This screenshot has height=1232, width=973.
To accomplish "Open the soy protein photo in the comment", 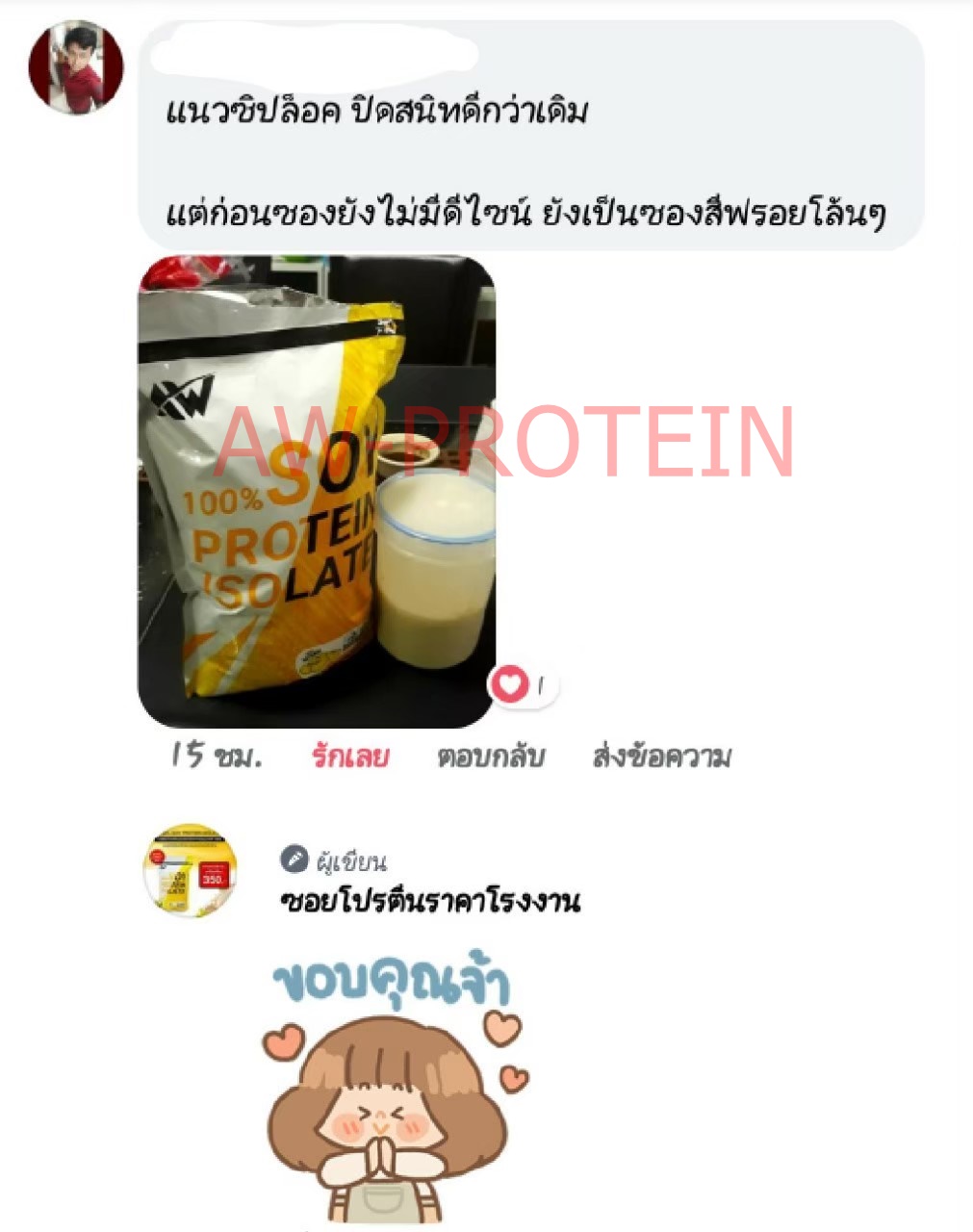I will point(317,492).
